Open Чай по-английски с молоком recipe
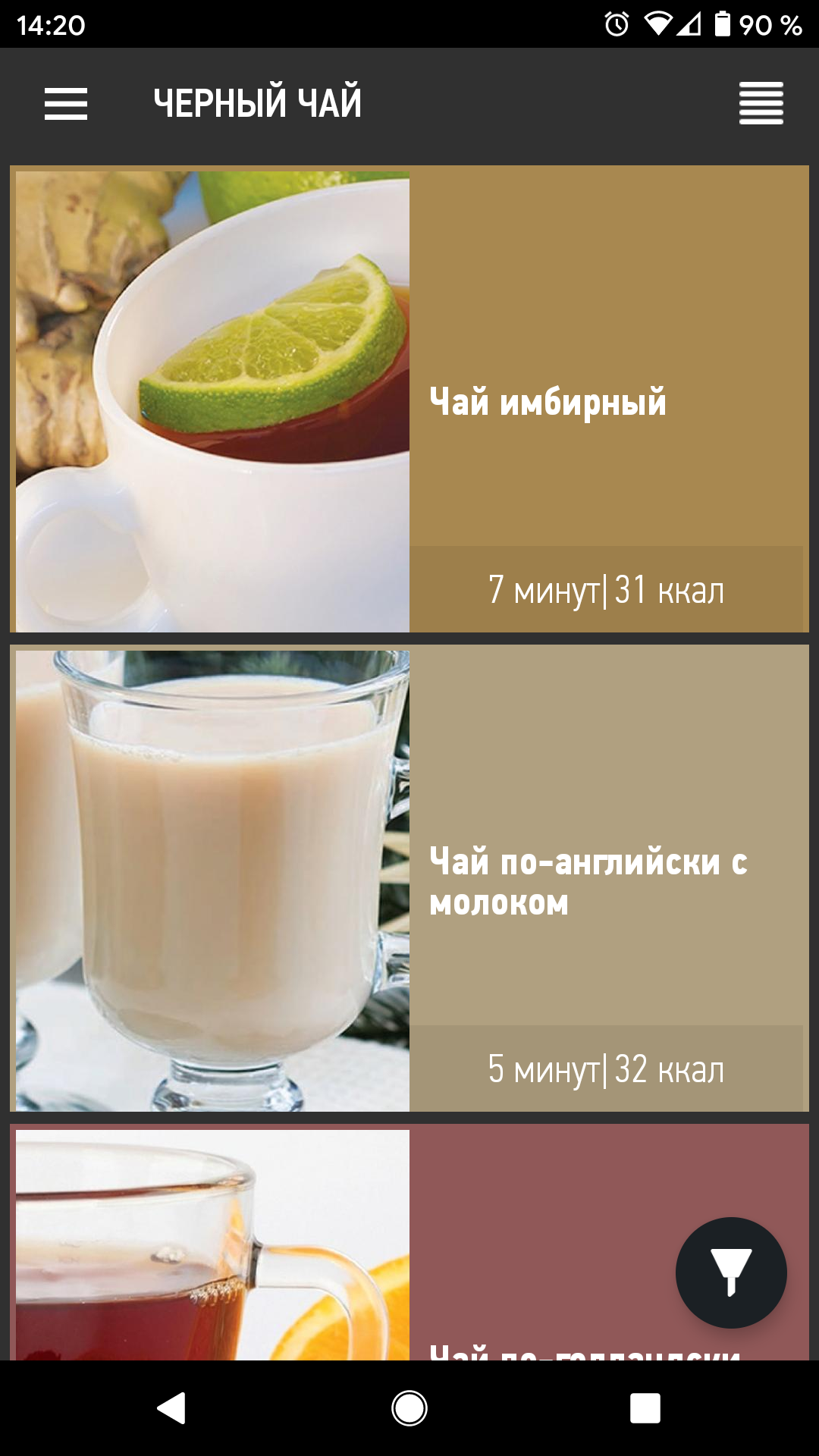The width and height of the screenshot is (819, 1456). point(409,880)
